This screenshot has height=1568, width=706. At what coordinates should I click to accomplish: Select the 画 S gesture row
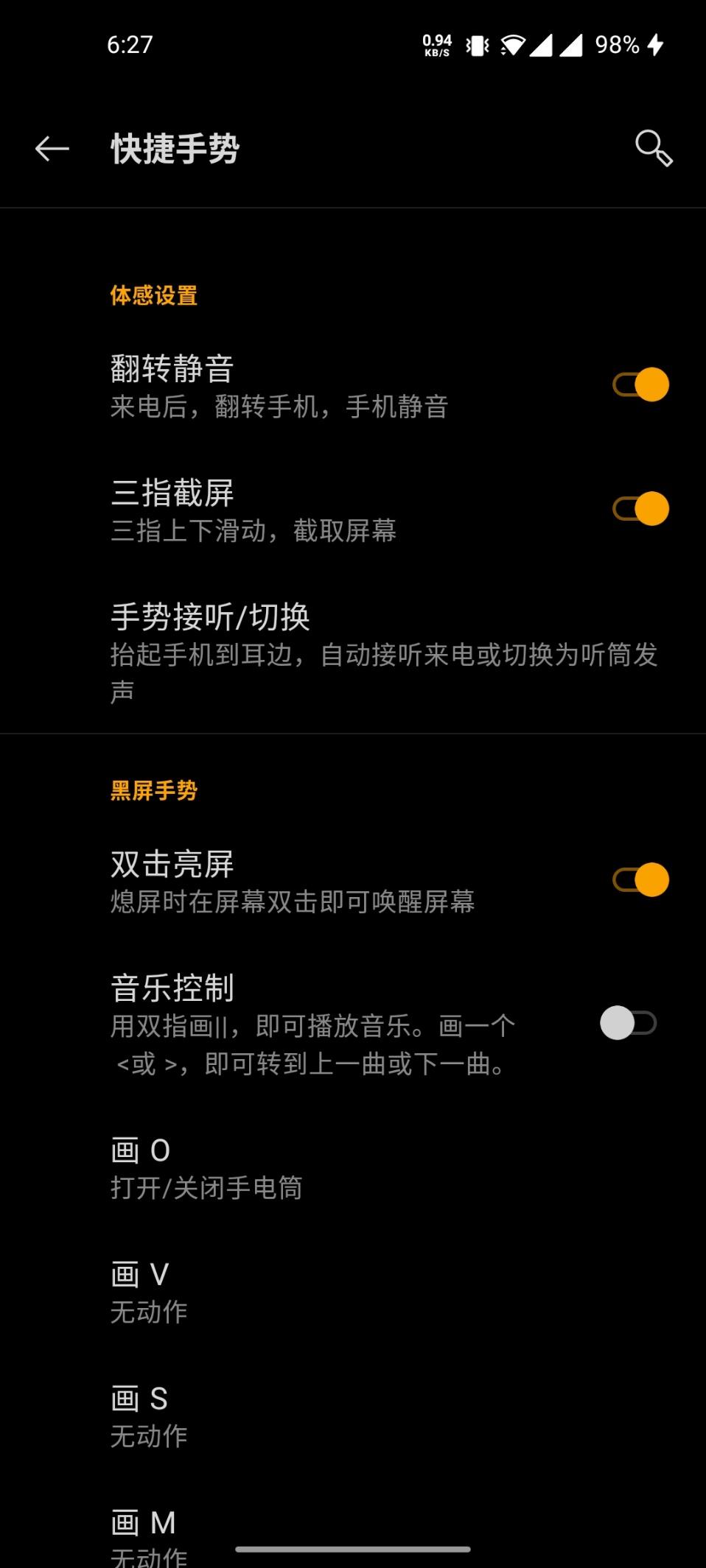pyautogui.click(x=353, y=1416)
